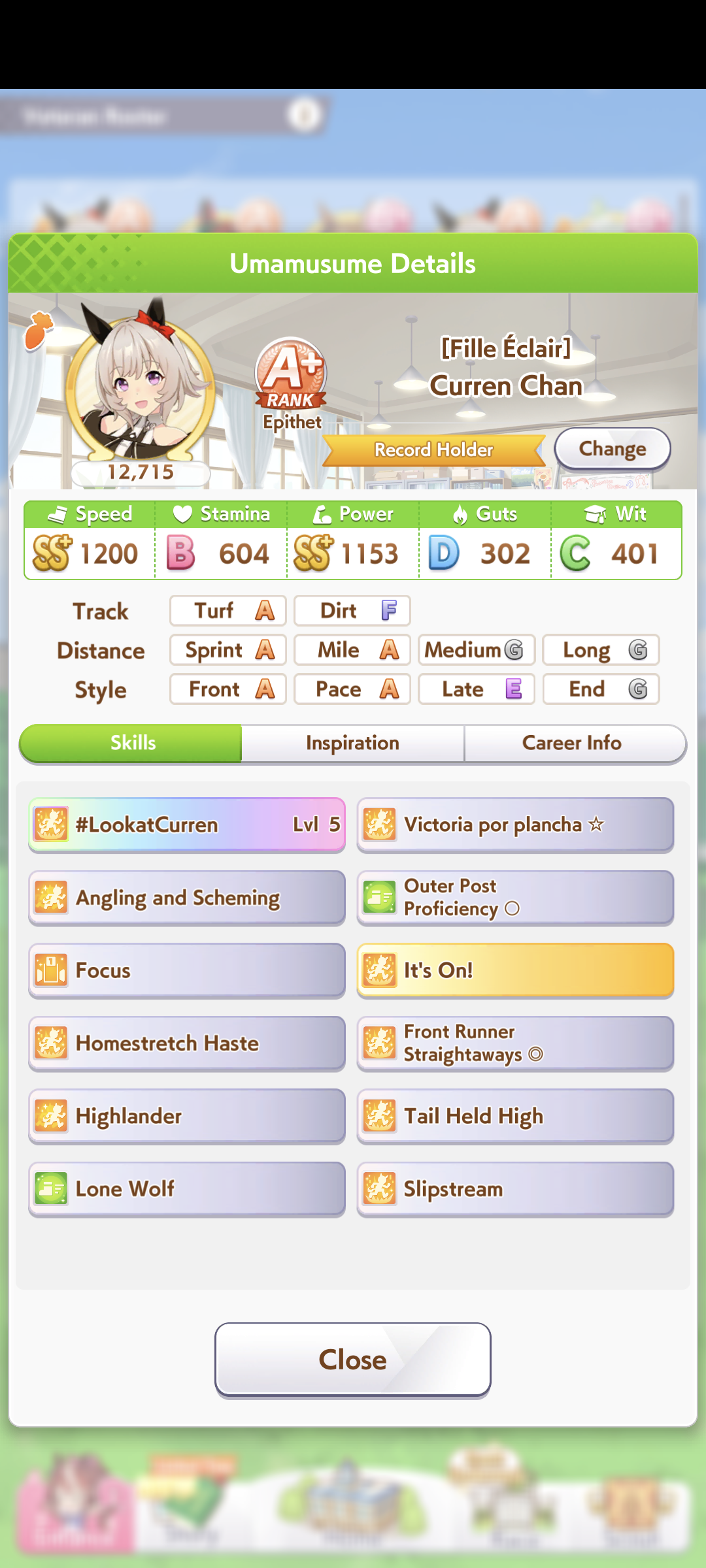Image resolution: width=706 pixels, height=1568 pixels.
Task: View the #LookatCurren skill details
Action: 187,825
